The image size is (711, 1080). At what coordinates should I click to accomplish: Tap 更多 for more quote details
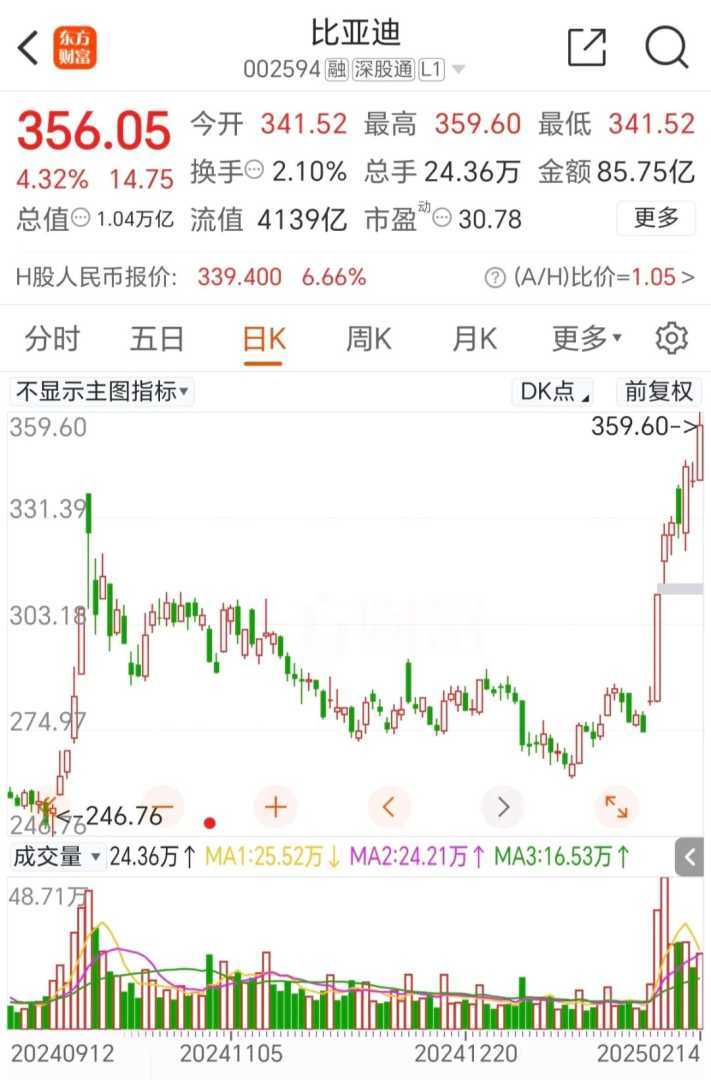(x=655, y=218)
